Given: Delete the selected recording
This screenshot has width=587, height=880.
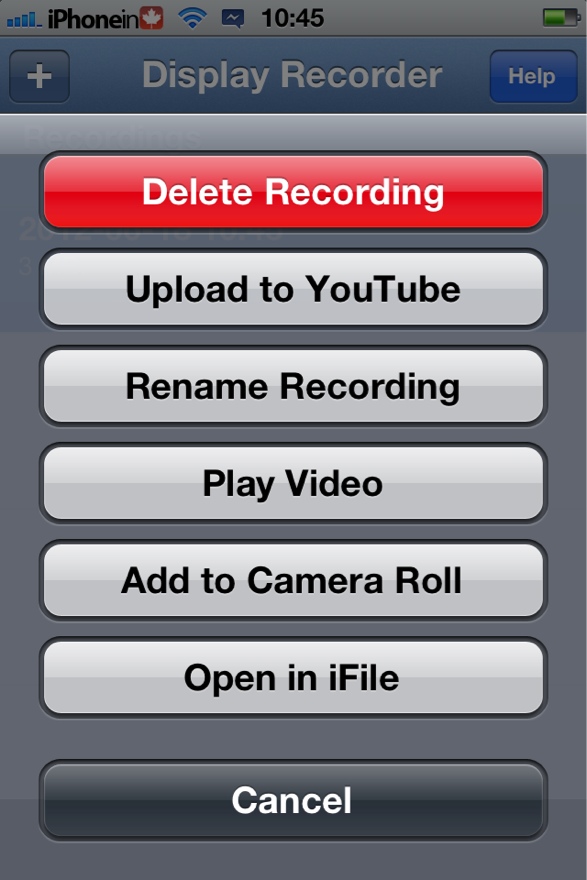Looking at the screenshot, I should 293,192.
